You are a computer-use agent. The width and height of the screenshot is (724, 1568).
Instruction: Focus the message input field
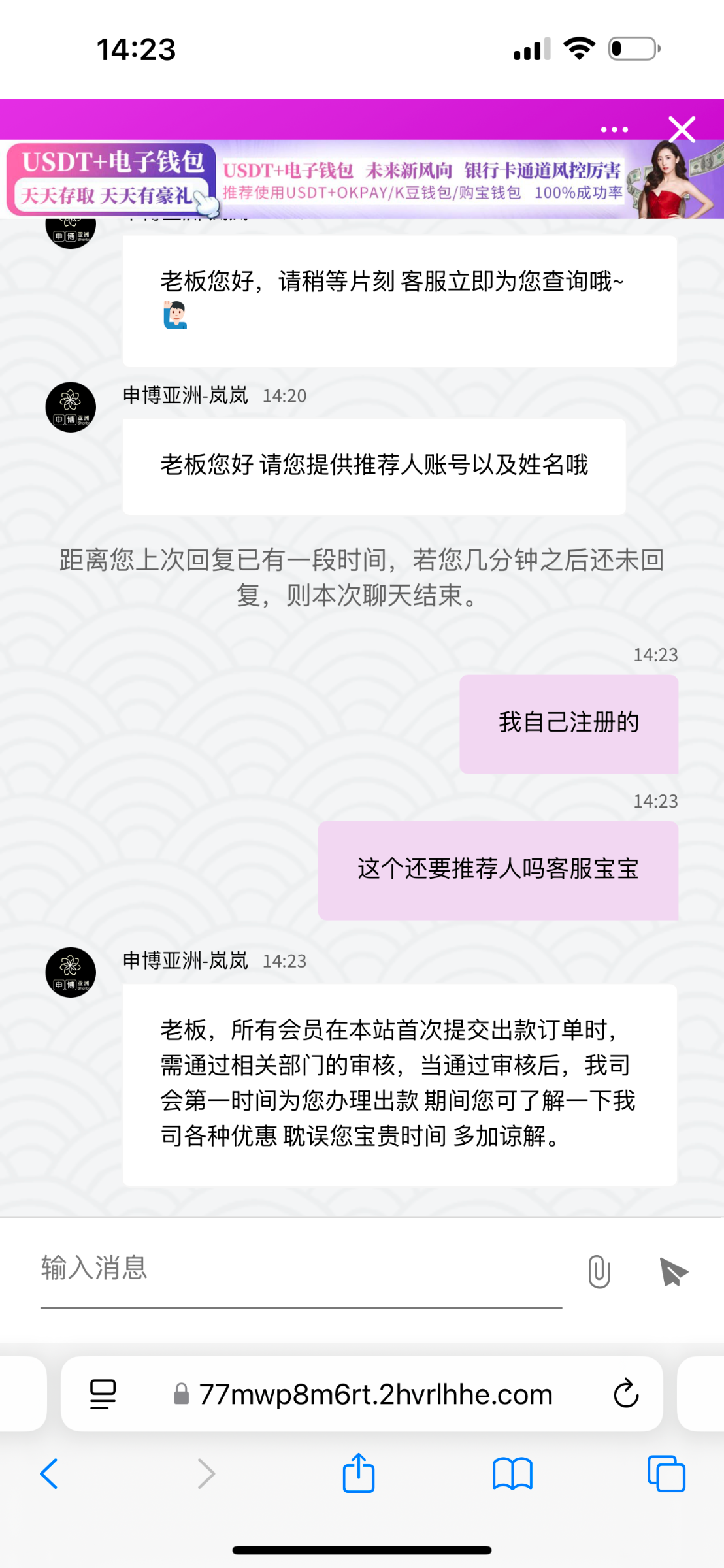coord(301,1269)
